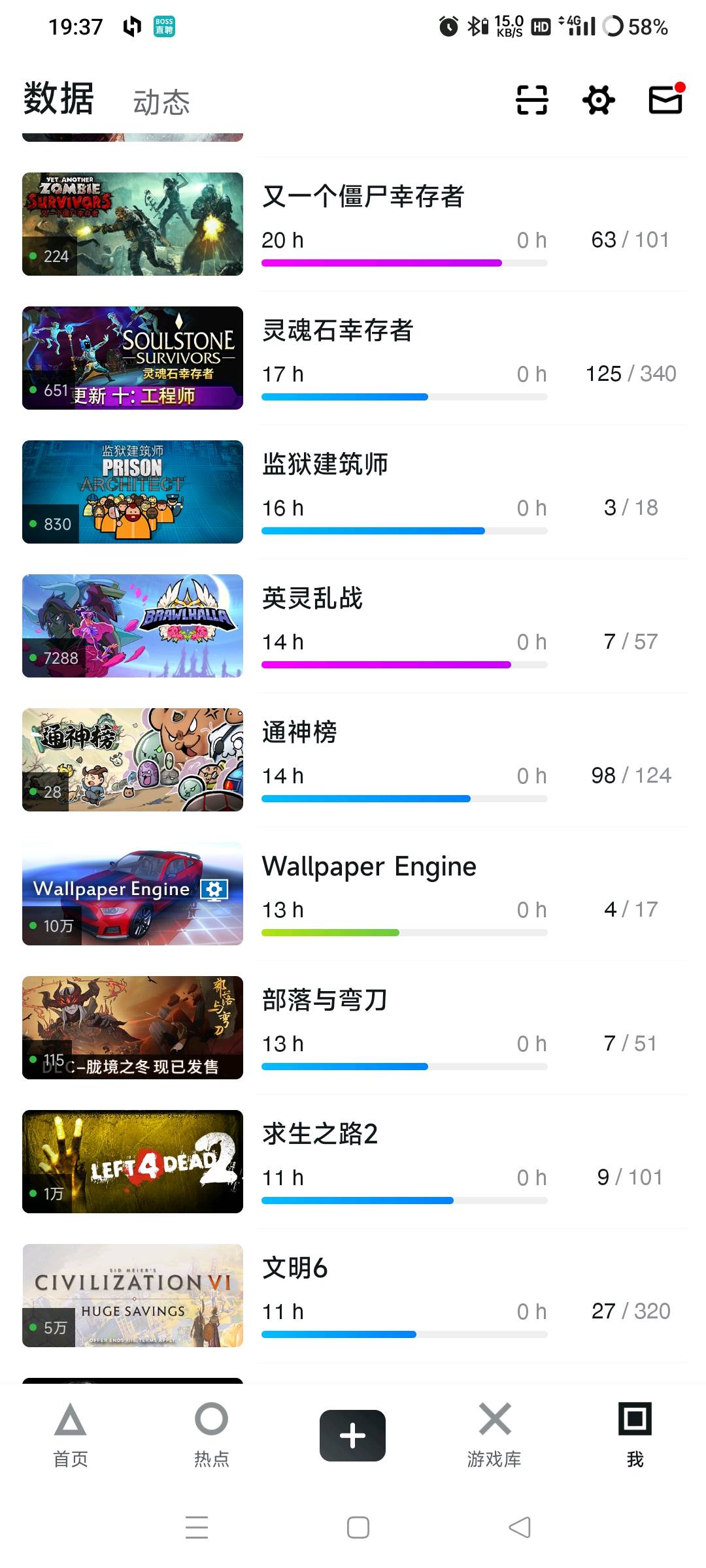Tap the plus button to create a post
Screen dimensions: 706x1568
click(352, 1435)
